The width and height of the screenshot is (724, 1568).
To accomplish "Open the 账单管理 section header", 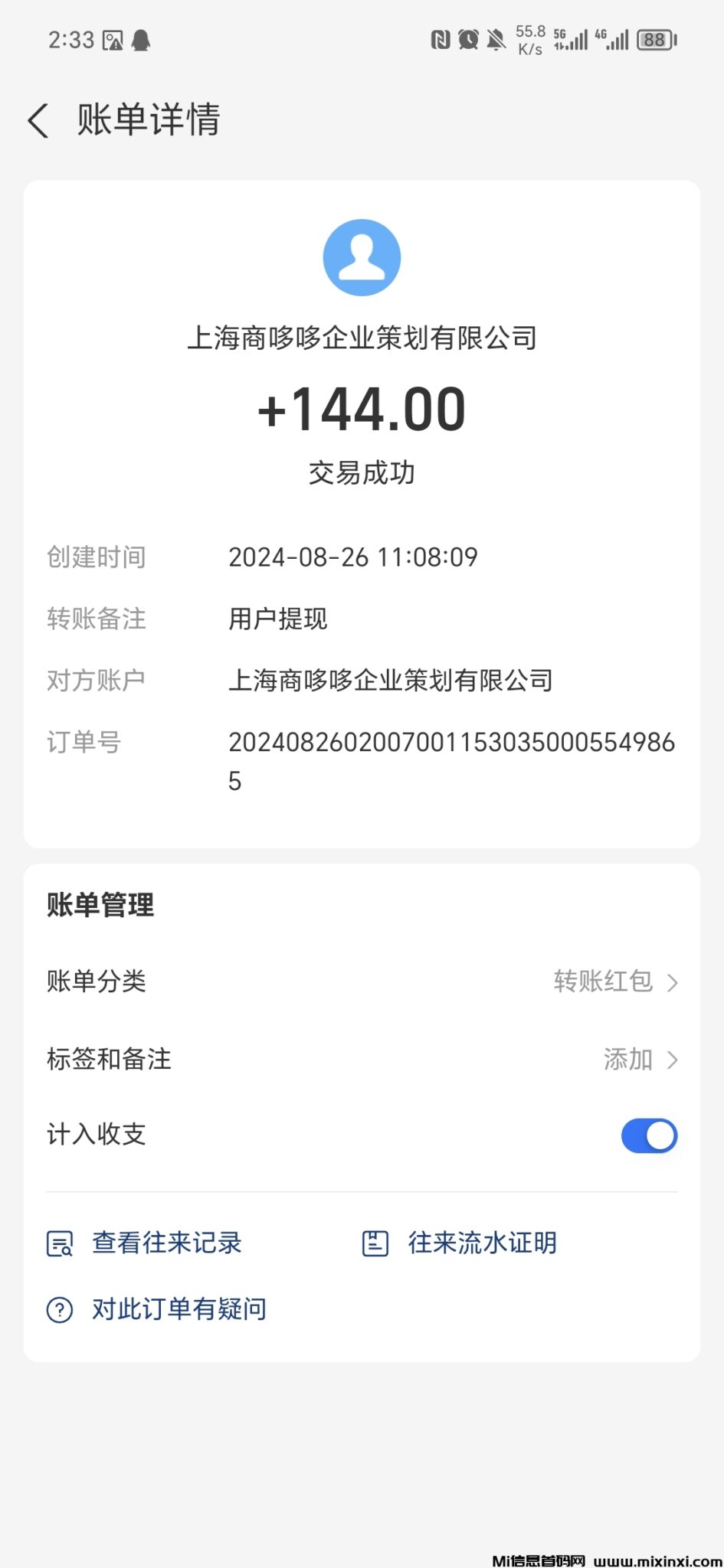I will (x=98, y=905).
